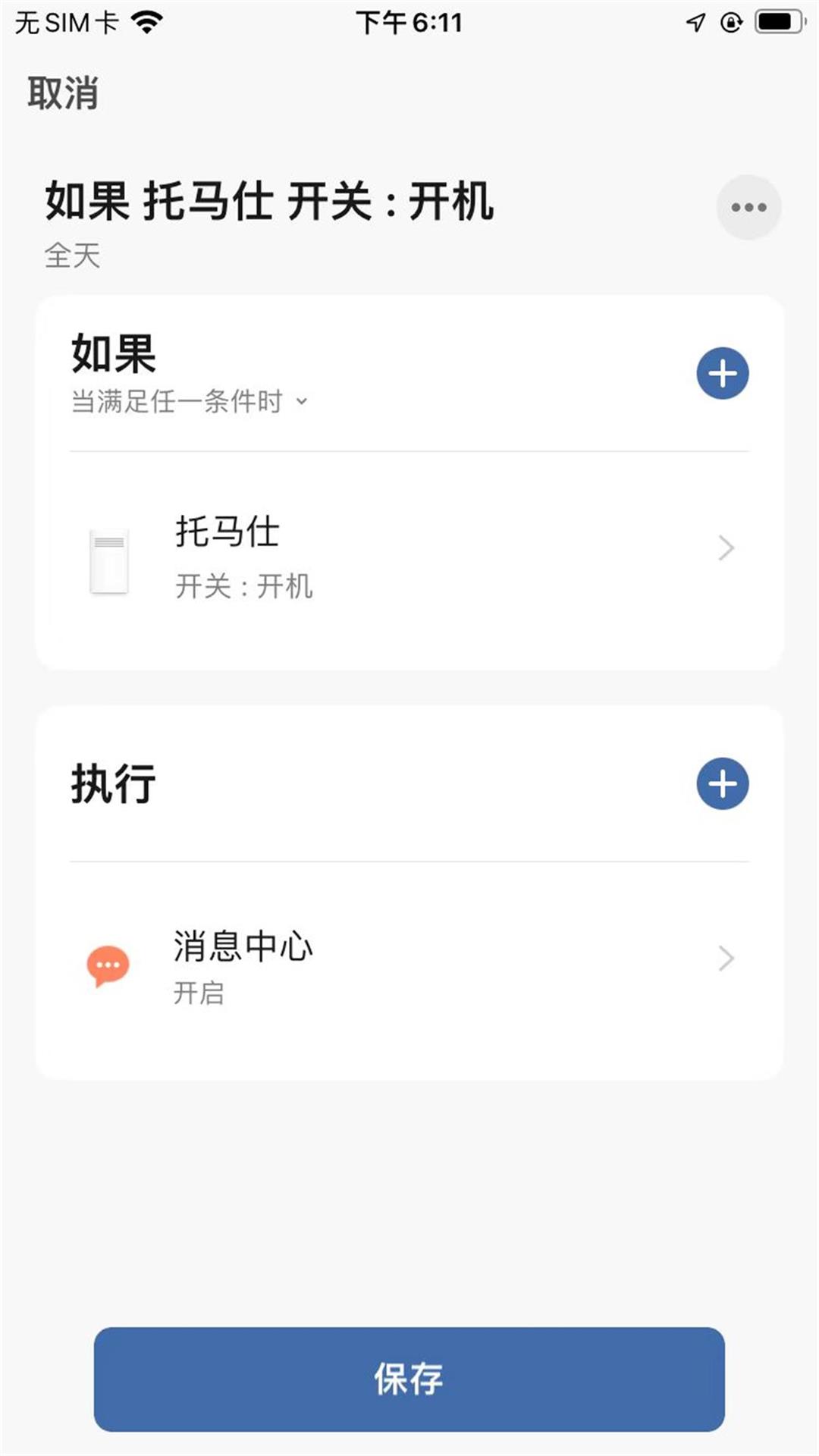This screenshot has height=1456, width=819.
Task: Expand details of the 托马仕 condition row
Action: (726, 548)
